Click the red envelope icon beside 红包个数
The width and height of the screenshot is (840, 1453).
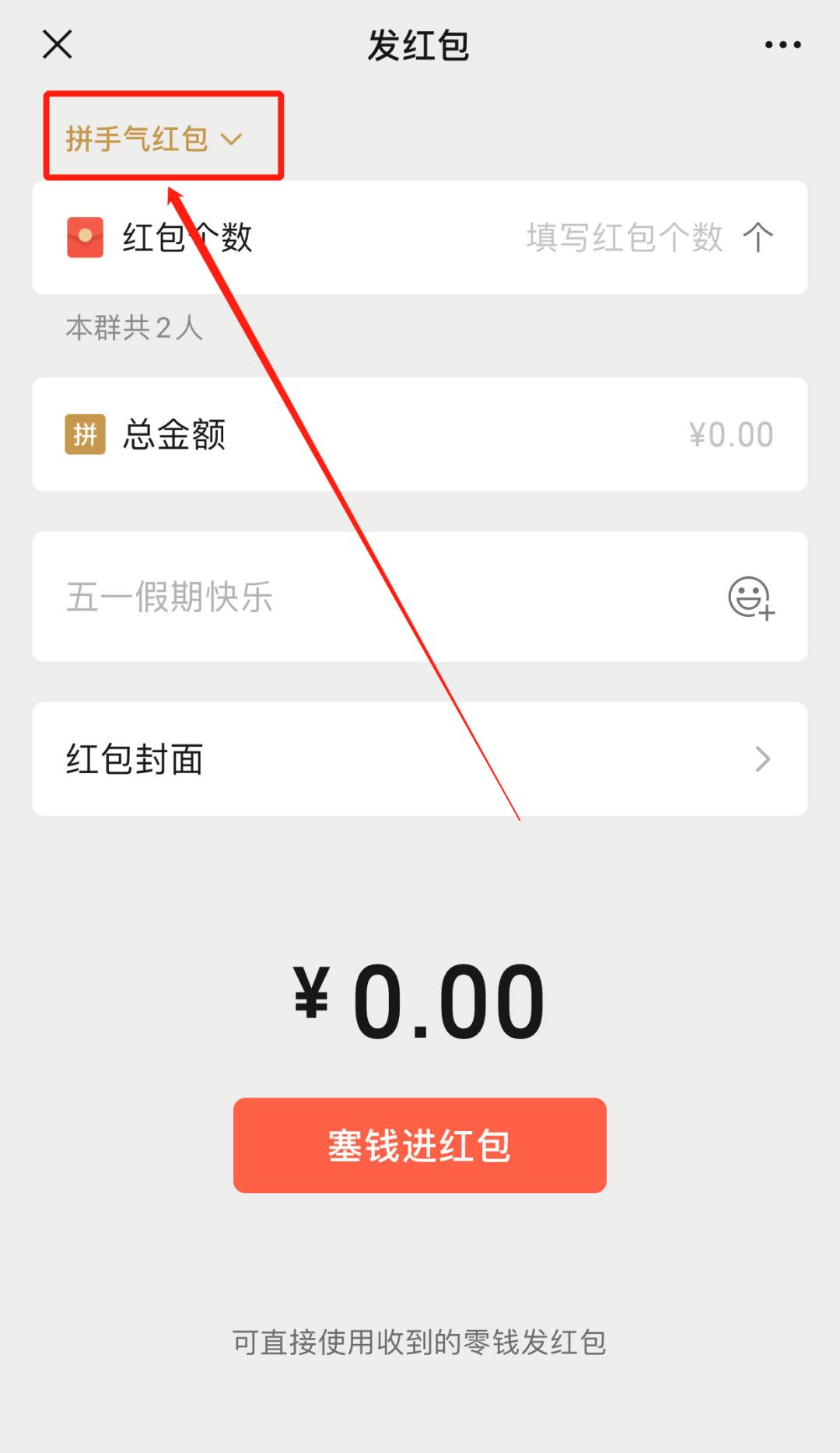pyautogui.click(x=85, y=238)
